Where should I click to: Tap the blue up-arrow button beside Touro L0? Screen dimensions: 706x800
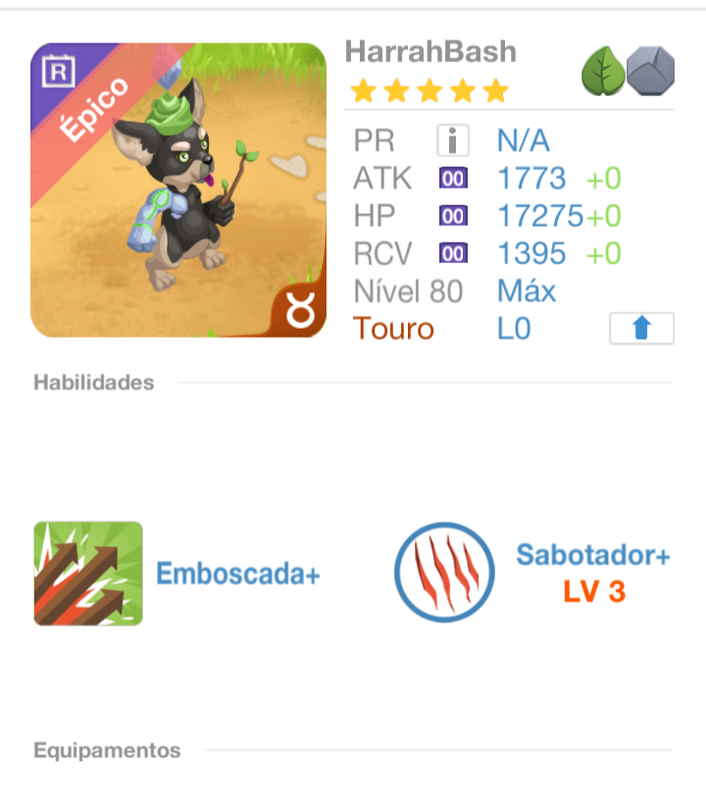(x=641, y=328)
